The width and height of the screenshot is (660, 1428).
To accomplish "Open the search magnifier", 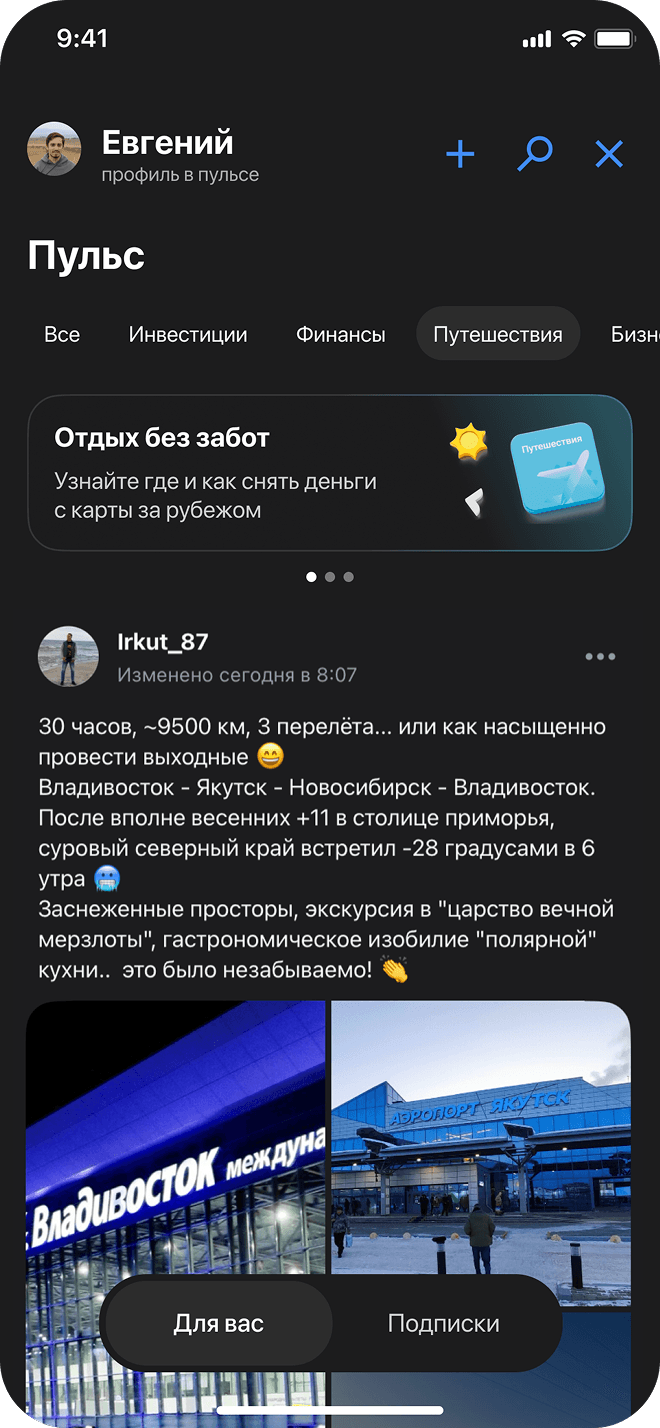I will tap(535, 154).
